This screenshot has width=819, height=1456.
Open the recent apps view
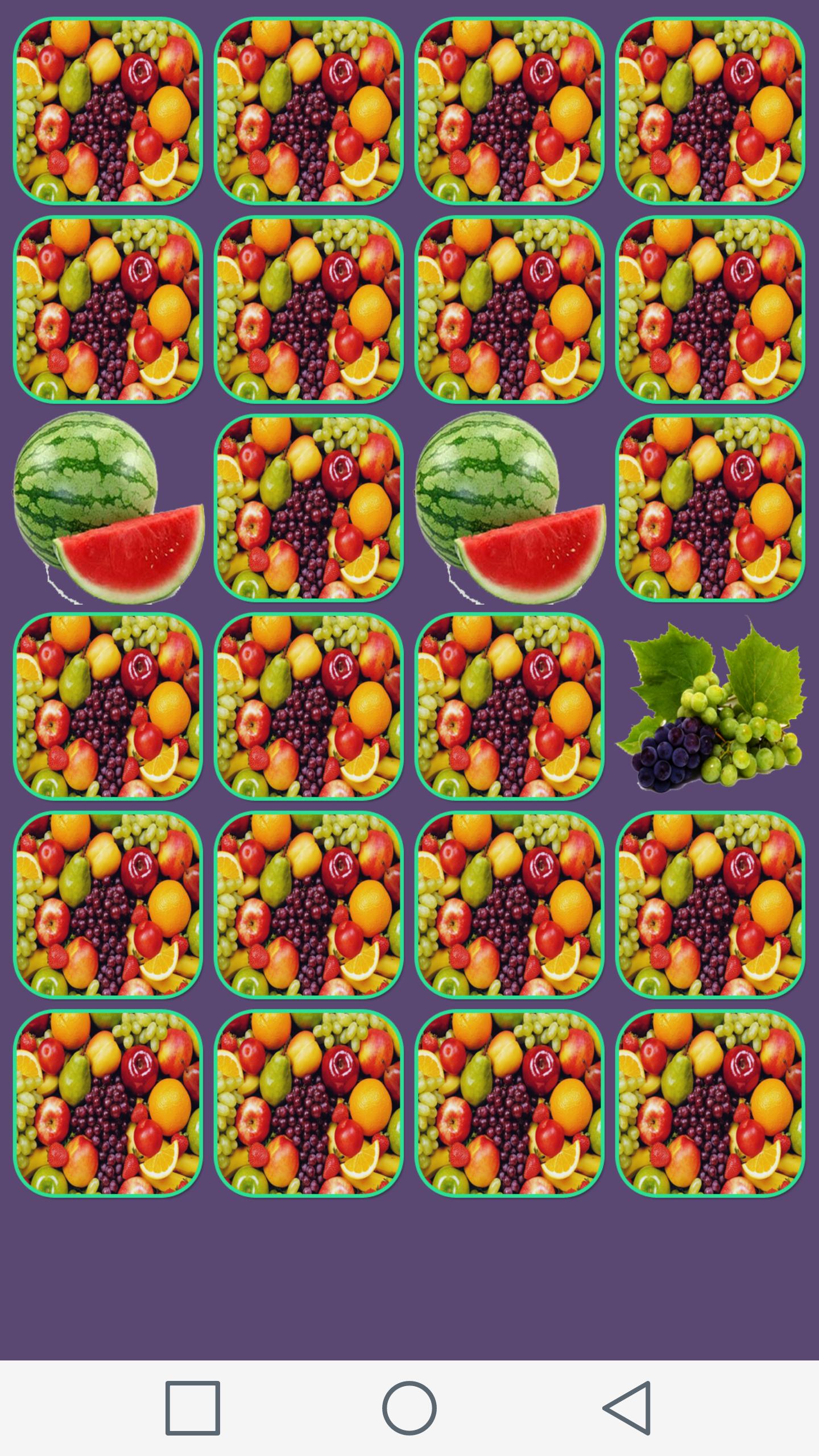point(193,1408)
